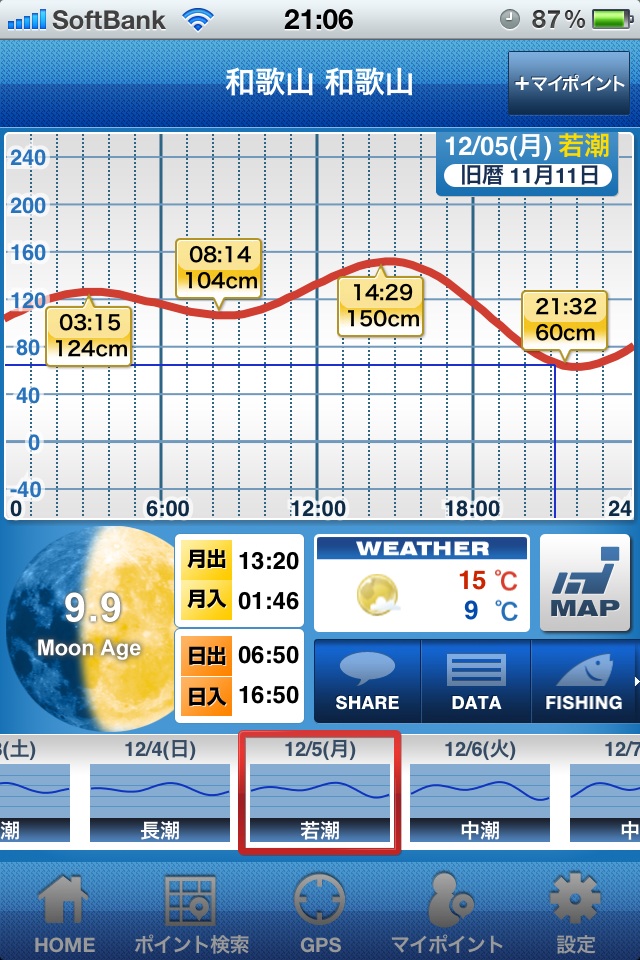Open the 設定 settings tab
The image size is (640, 960).
coord(575,912)
